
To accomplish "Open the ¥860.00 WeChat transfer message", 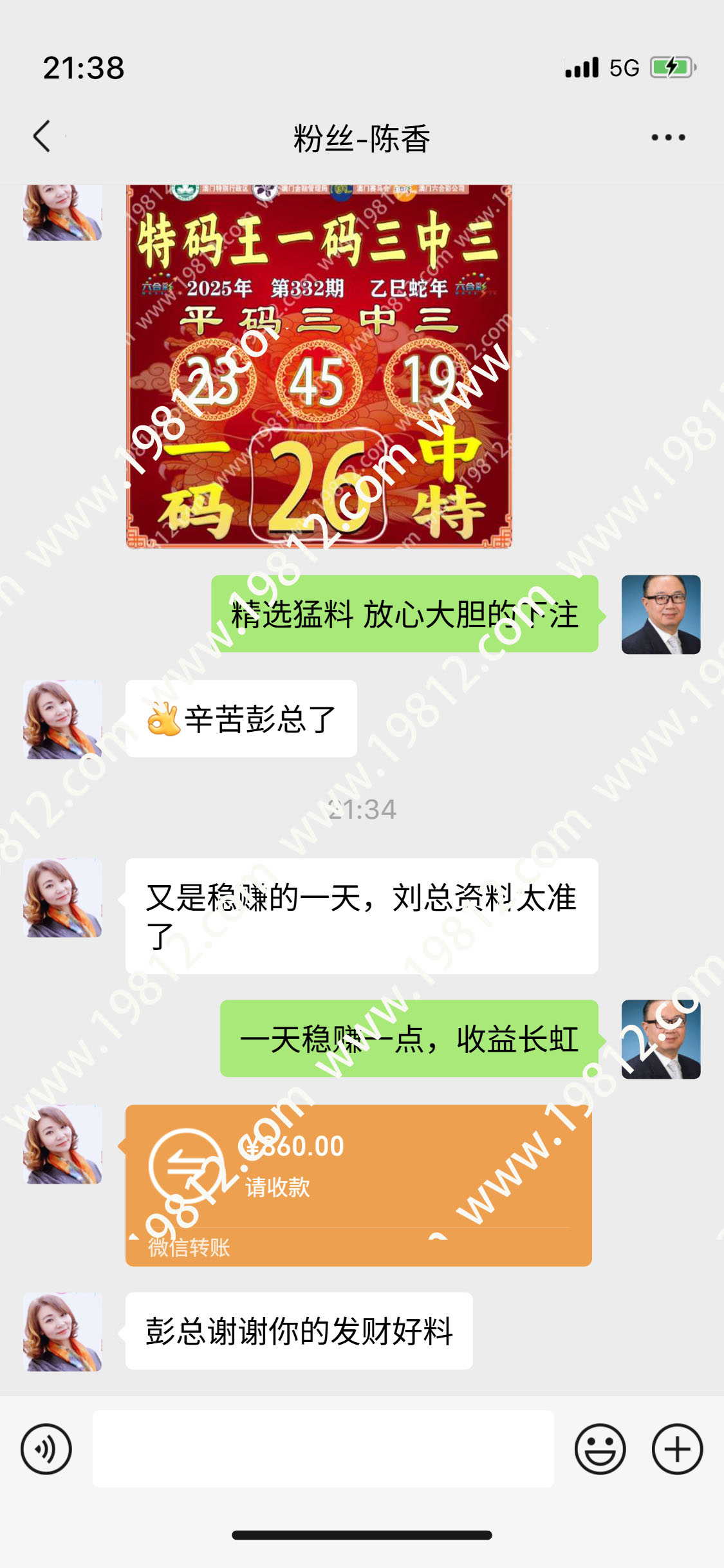I will click(x=358, y=1184).
